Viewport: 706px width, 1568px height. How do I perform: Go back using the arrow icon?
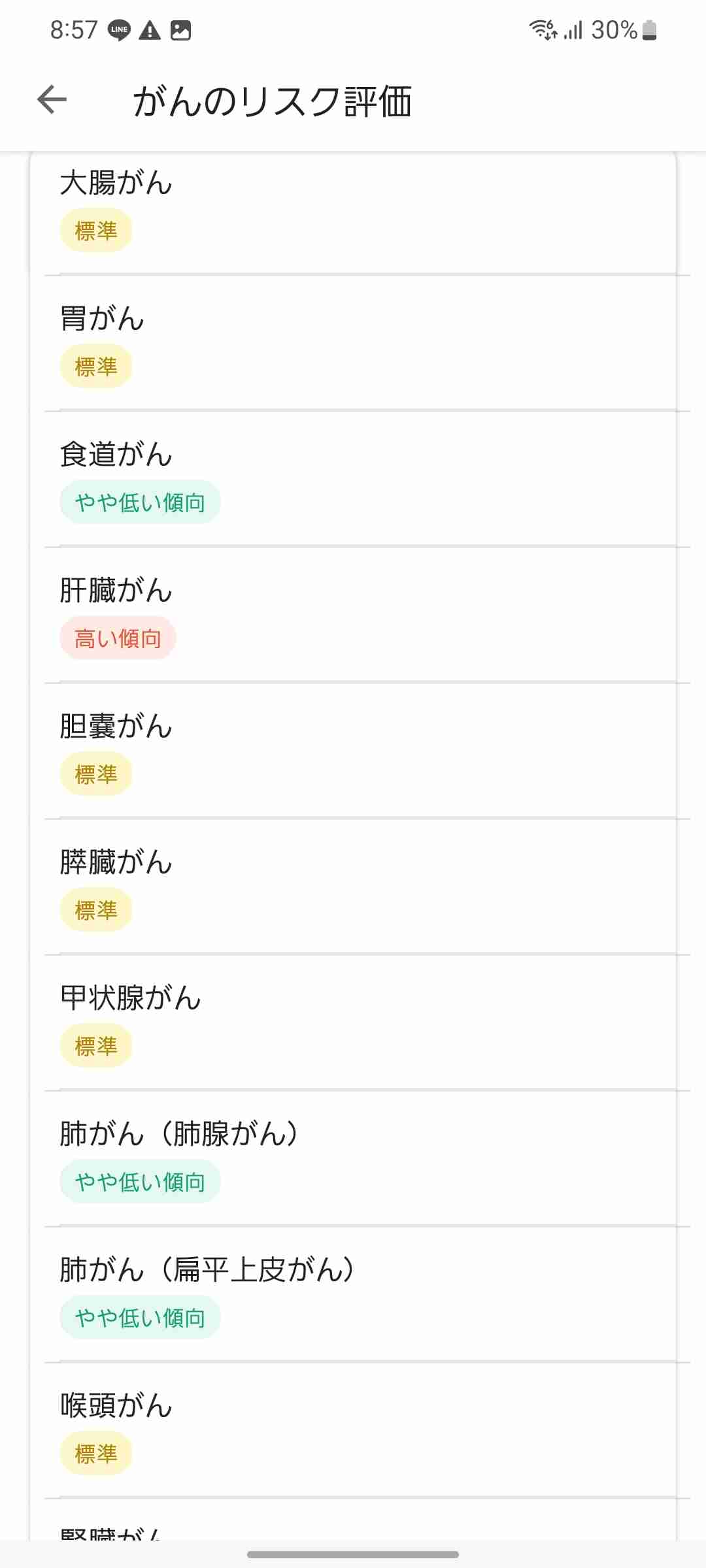[x=52, y=100]
